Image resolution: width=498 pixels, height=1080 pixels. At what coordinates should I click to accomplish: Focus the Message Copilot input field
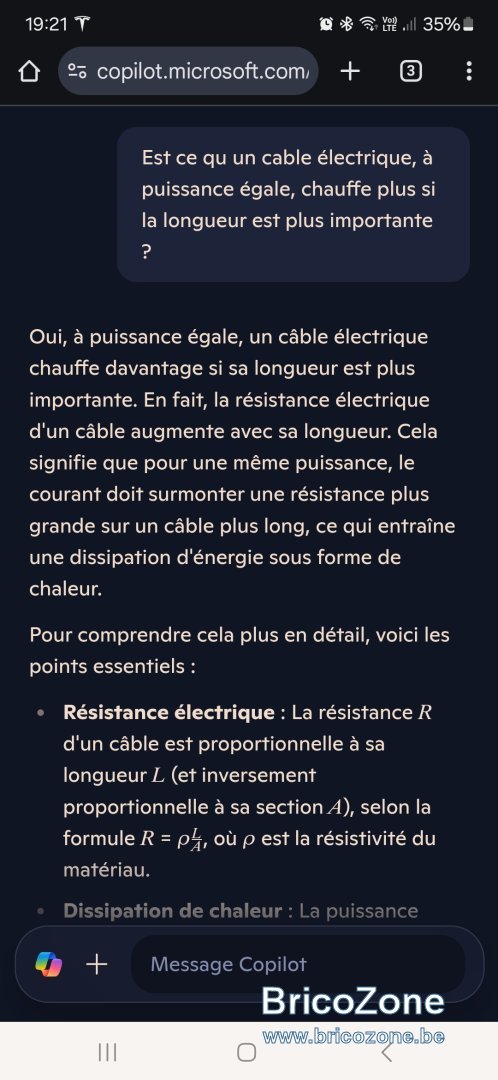point(298,964)
